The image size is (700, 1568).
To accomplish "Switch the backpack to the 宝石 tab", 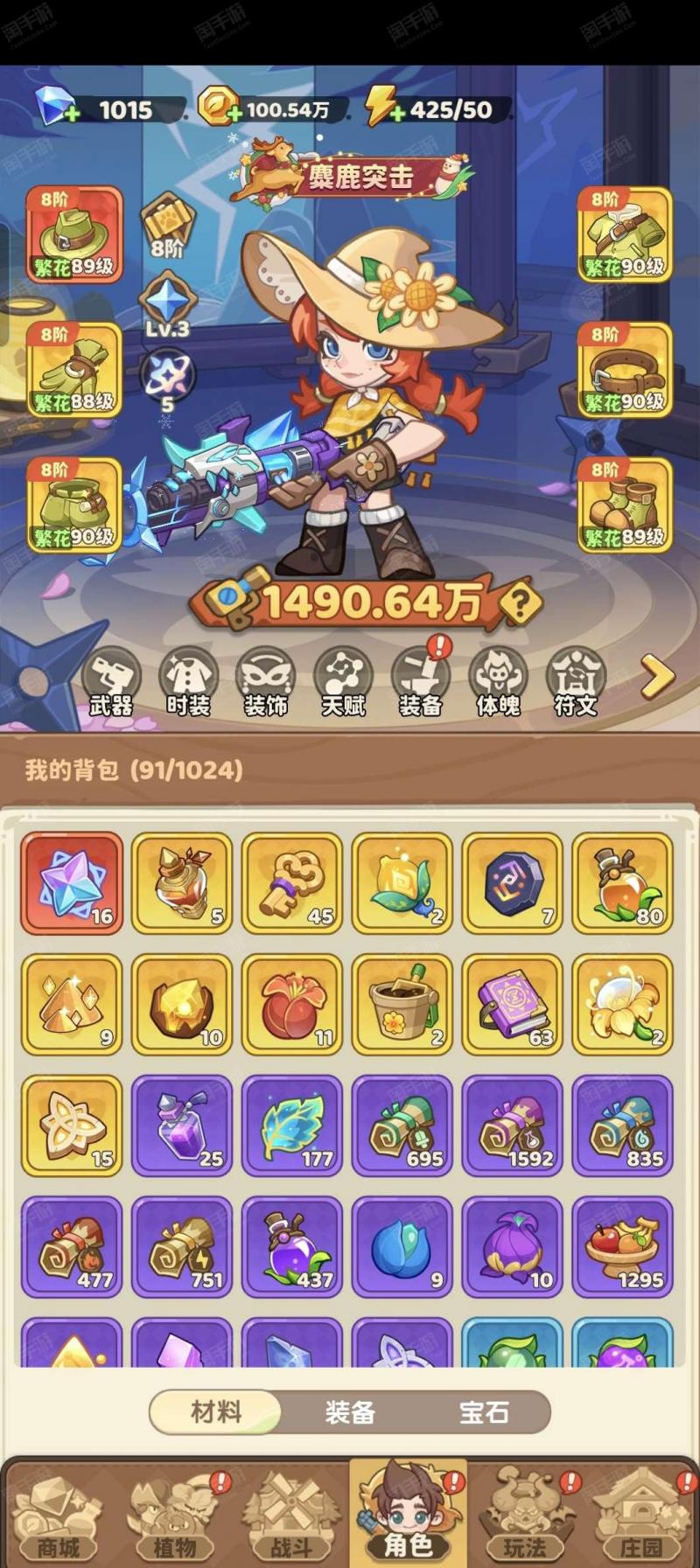I will [x=484, y=1411].
